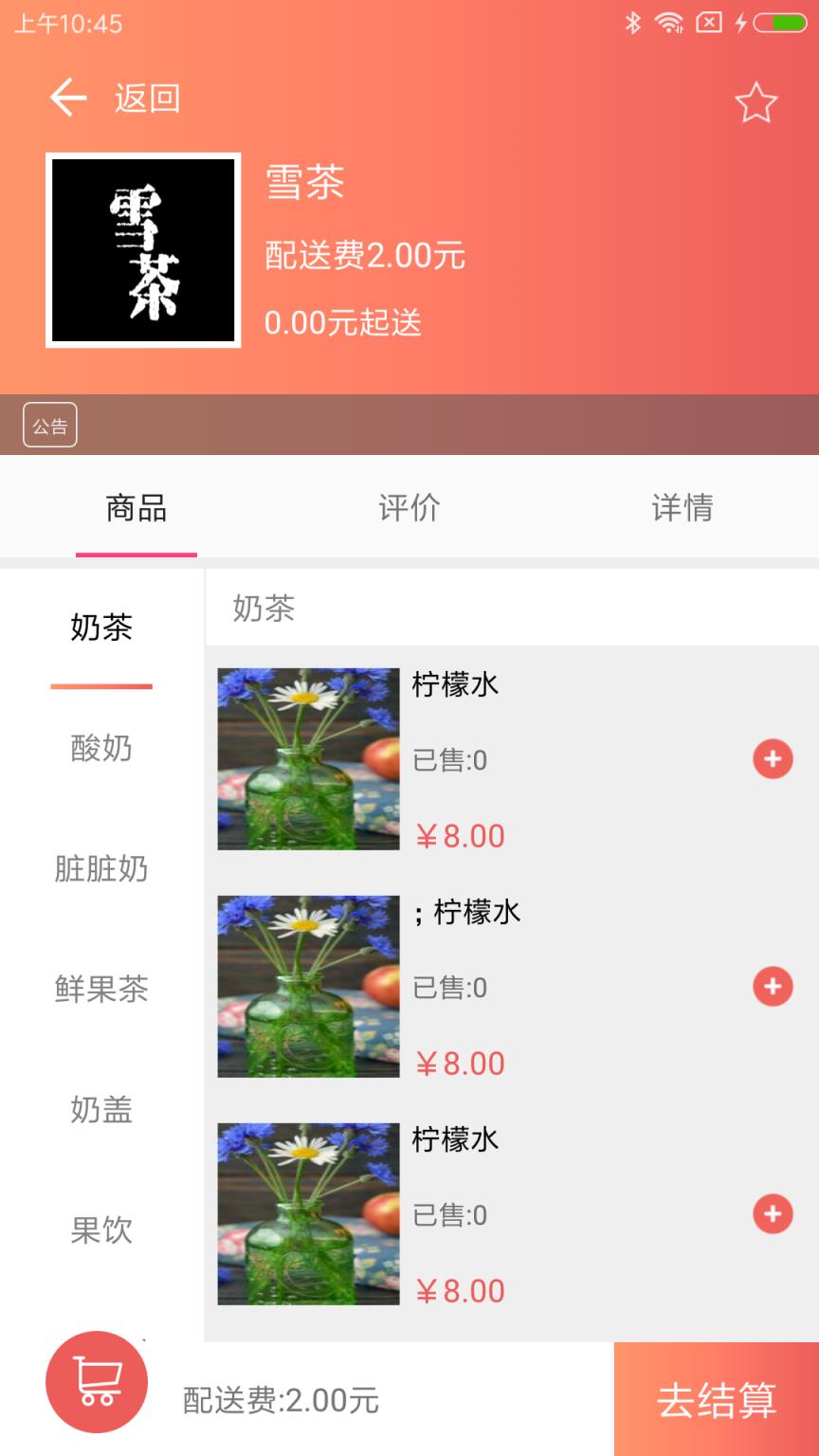The height and width of the screenshot is (1456, 819).
Task: Add third 柠檬水 with plus icon
Action: (x=774, y=1213)
